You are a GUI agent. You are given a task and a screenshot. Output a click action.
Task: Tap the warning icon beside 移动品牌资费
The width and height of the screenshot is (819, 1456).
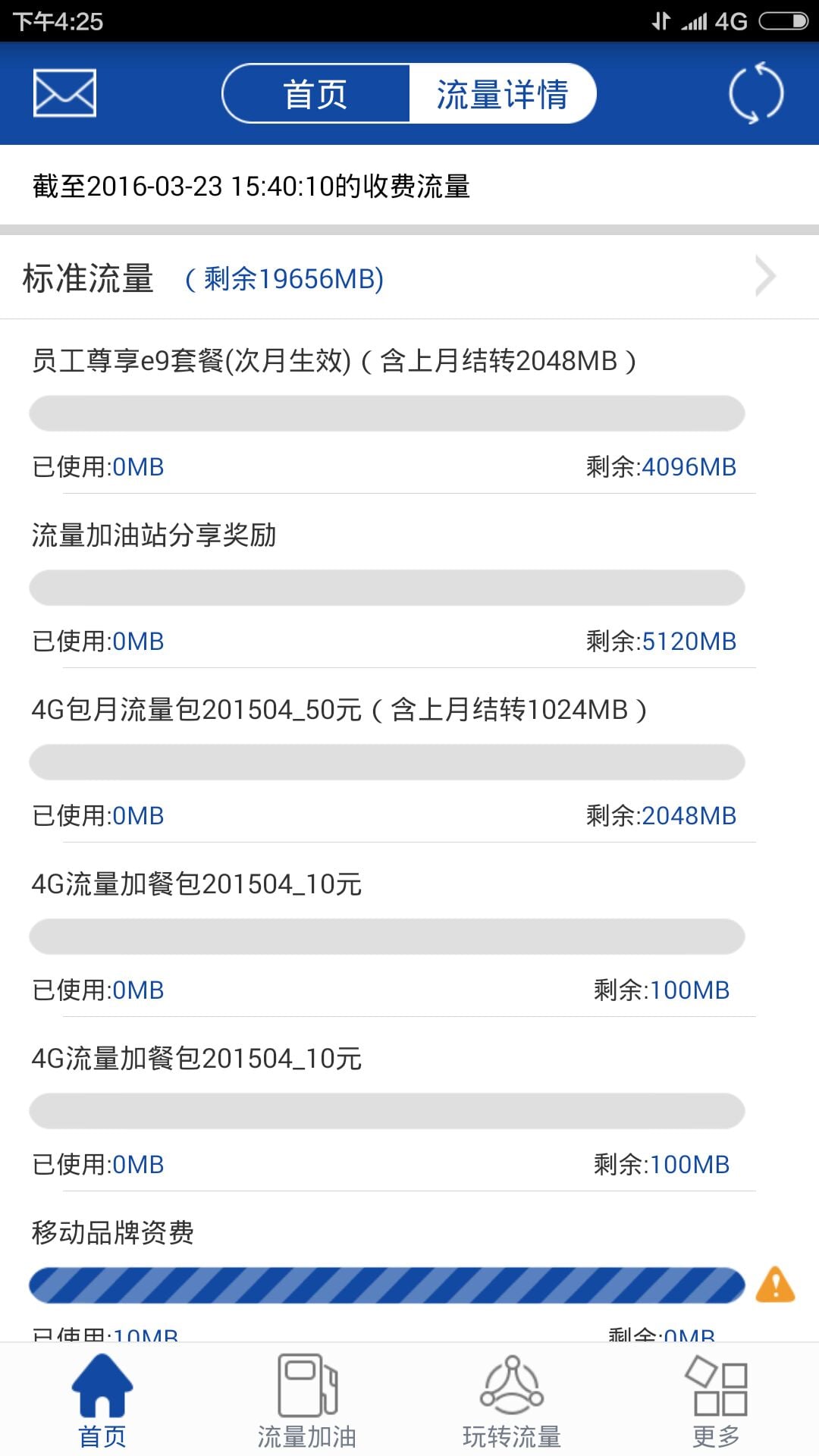point(775,1285)
